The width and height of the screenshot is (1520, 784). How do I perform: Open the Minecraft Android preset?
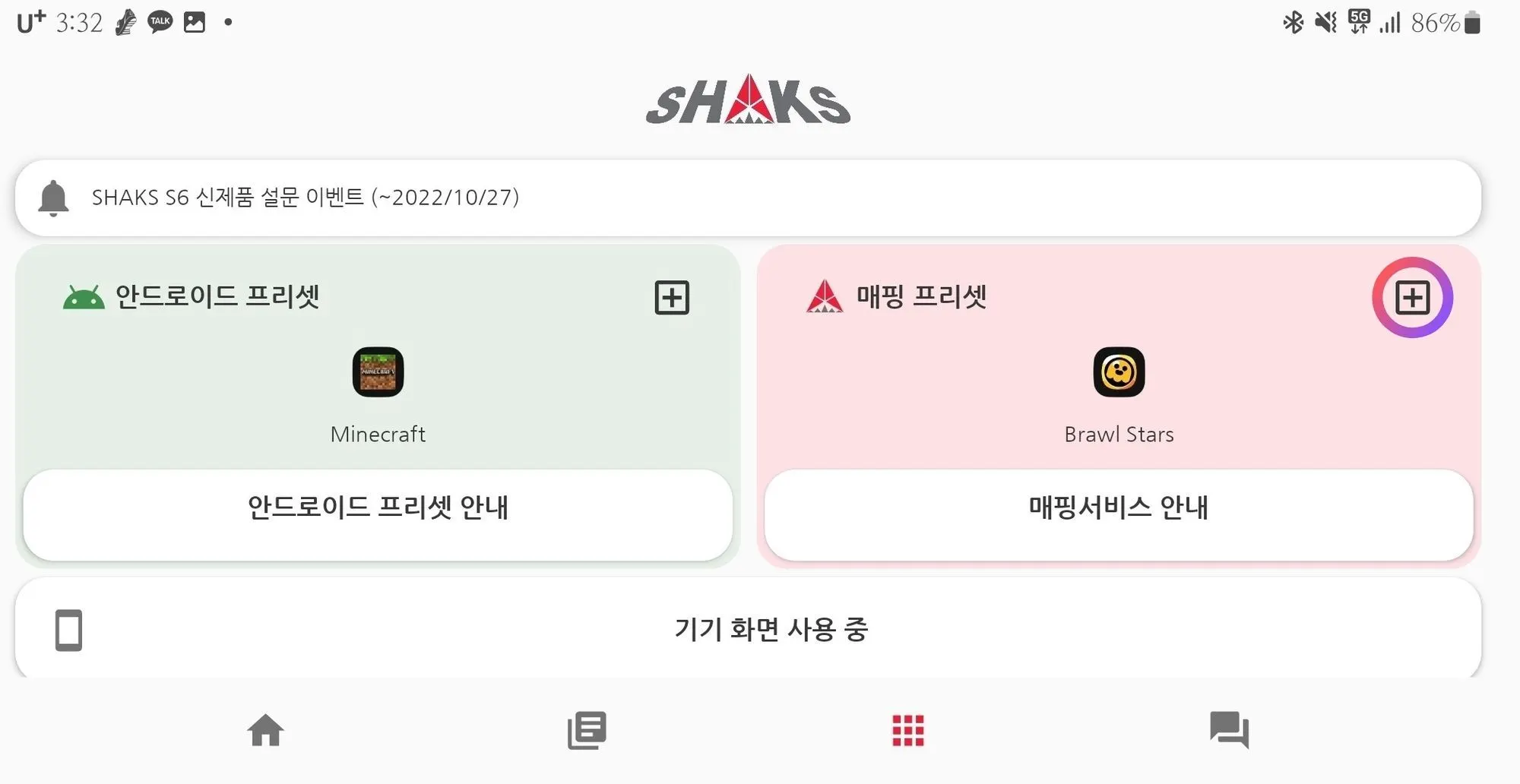coord(378,372)
